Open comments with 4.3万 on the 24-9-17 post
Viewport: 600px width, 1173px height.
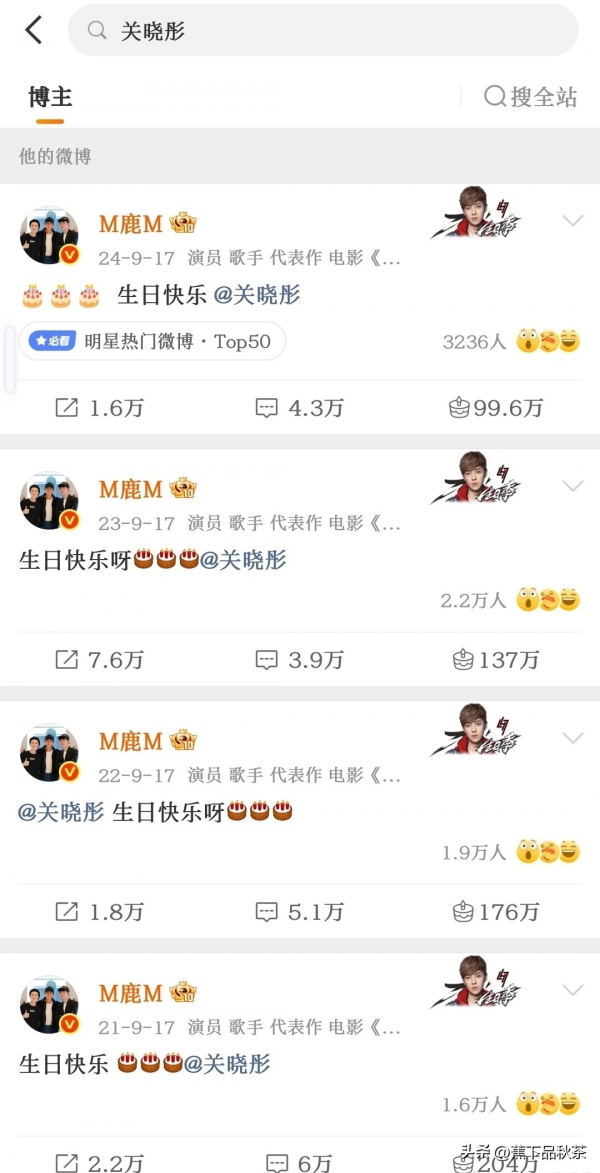299,408
